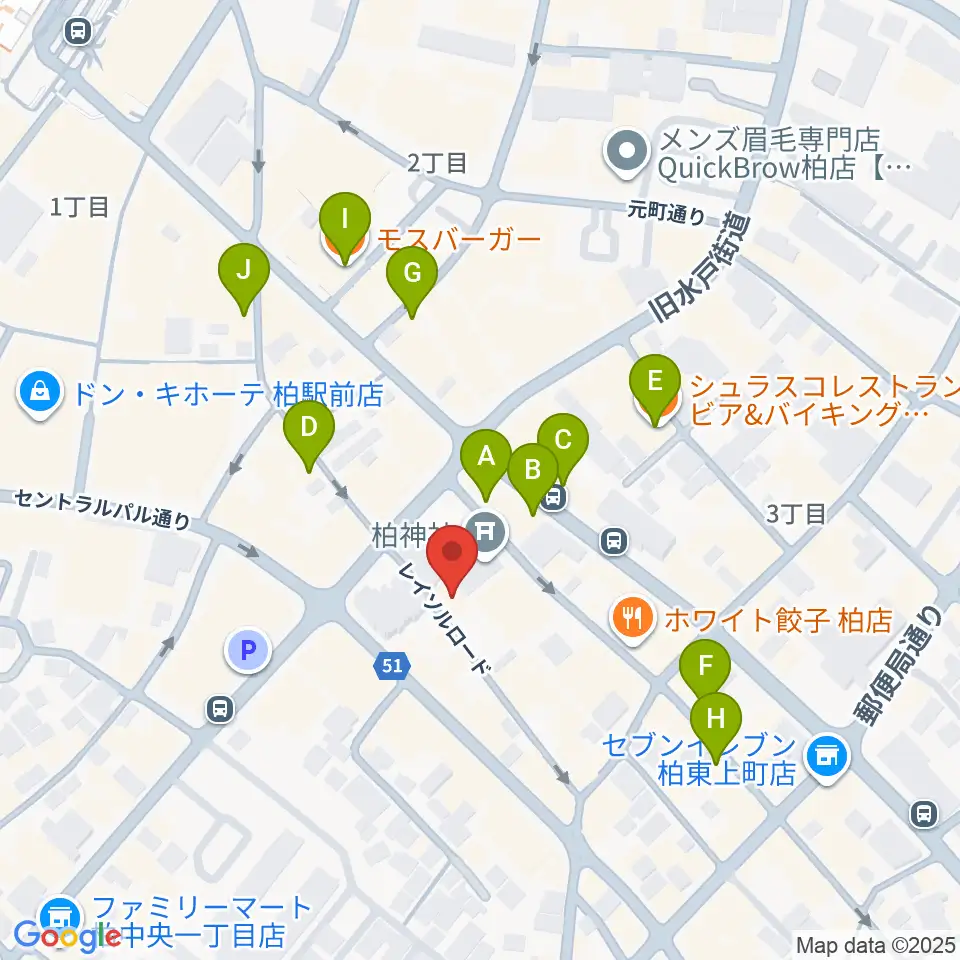Select the green marker B
The width and height of the screenshot is (960, 960).
click(x=533, y=479)
